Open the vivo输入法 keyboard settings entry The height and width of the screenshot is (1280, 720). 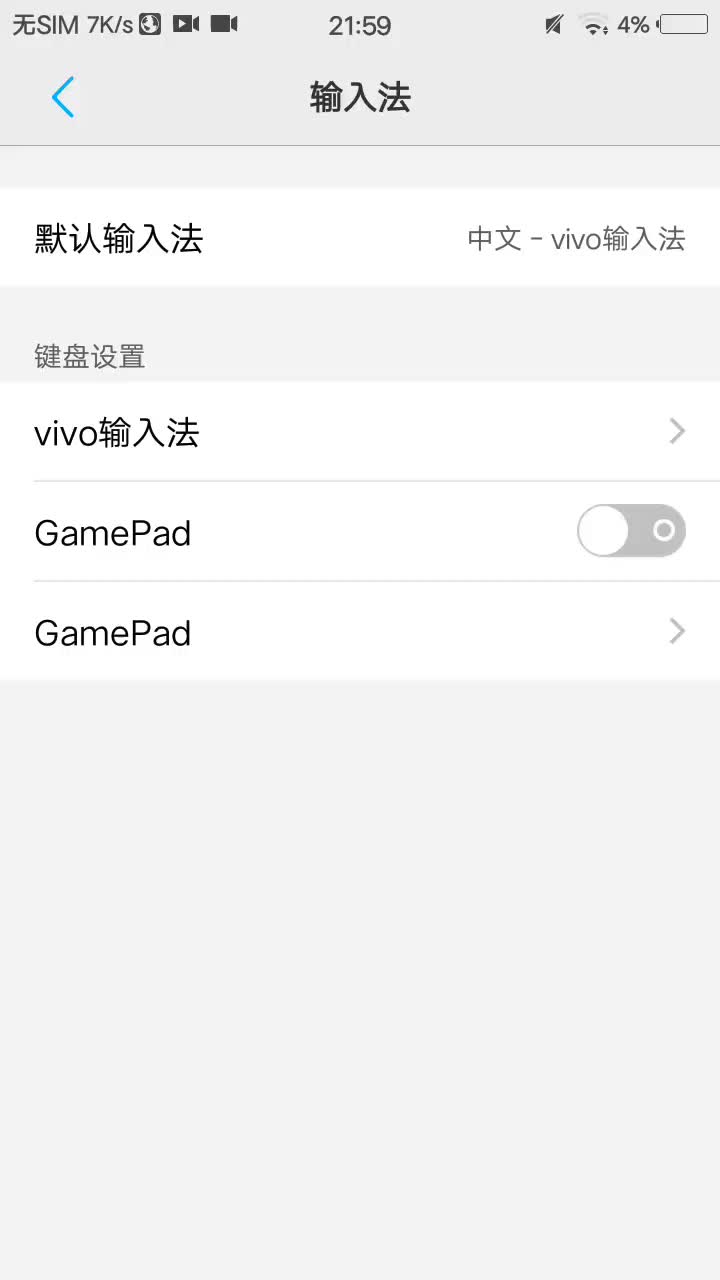click(x=116, y=431)
